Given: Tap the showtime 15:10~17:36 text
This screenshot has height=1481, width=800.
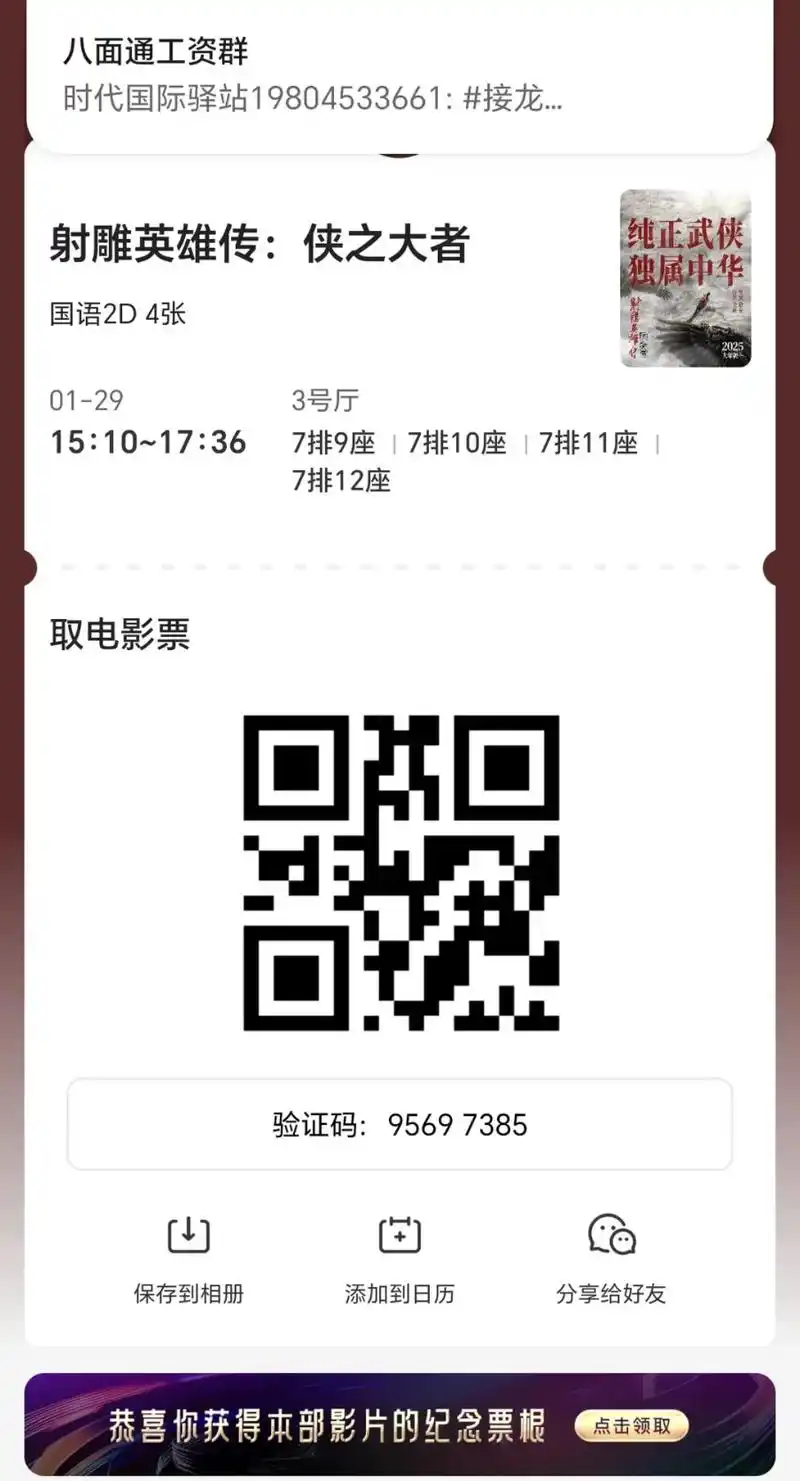Looking at the screenshot, I should pos(148,442).
